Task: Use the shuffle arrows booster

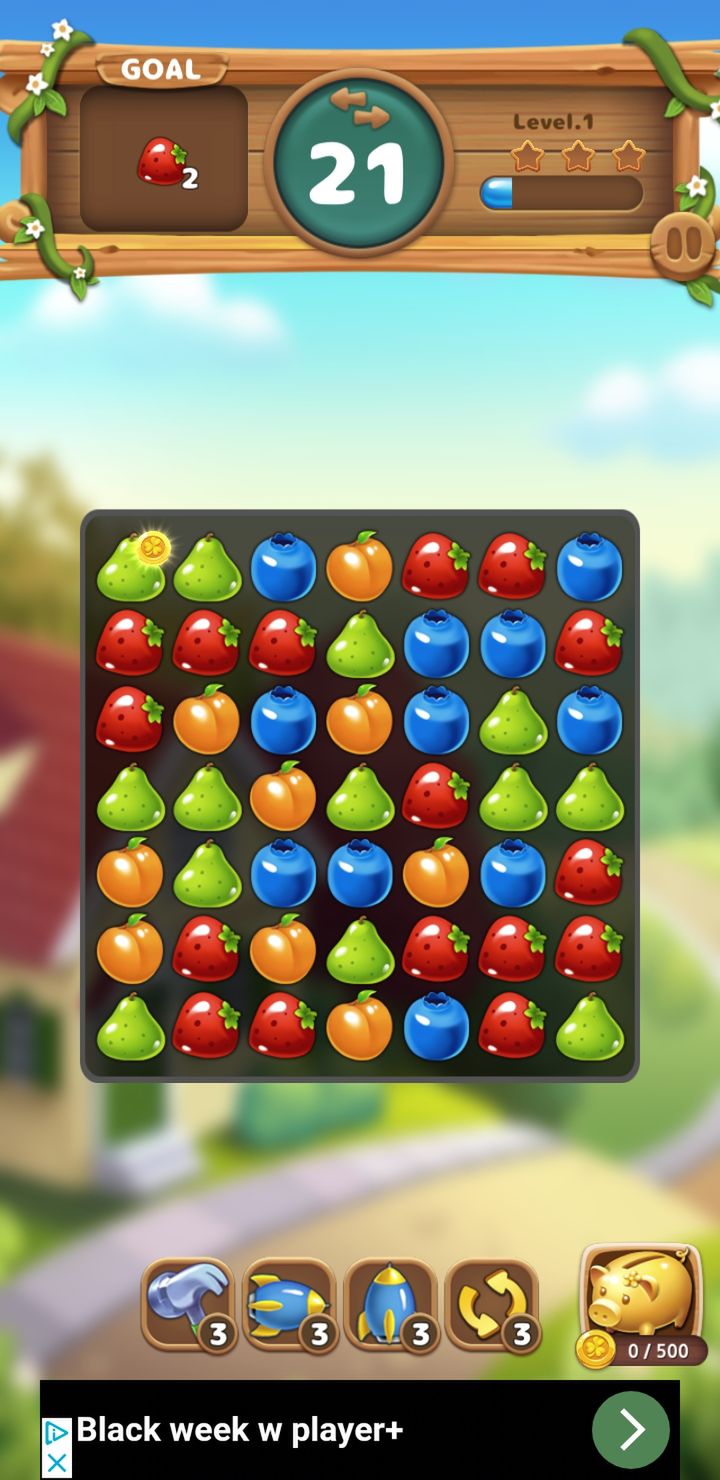Action: pyautogui.click(x=492, y=1304)
